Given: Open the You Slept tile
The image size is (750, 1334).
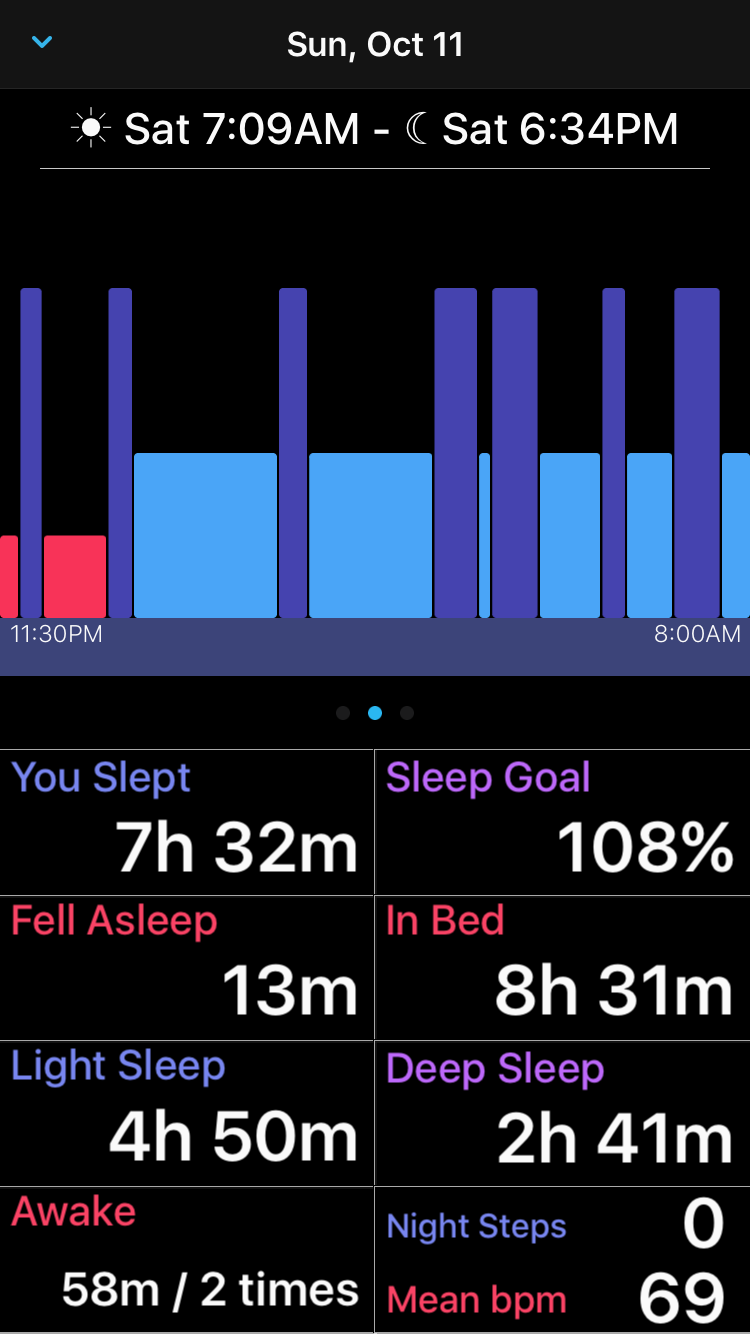Looking at the screenshot, I should click(x=187, y=822).
